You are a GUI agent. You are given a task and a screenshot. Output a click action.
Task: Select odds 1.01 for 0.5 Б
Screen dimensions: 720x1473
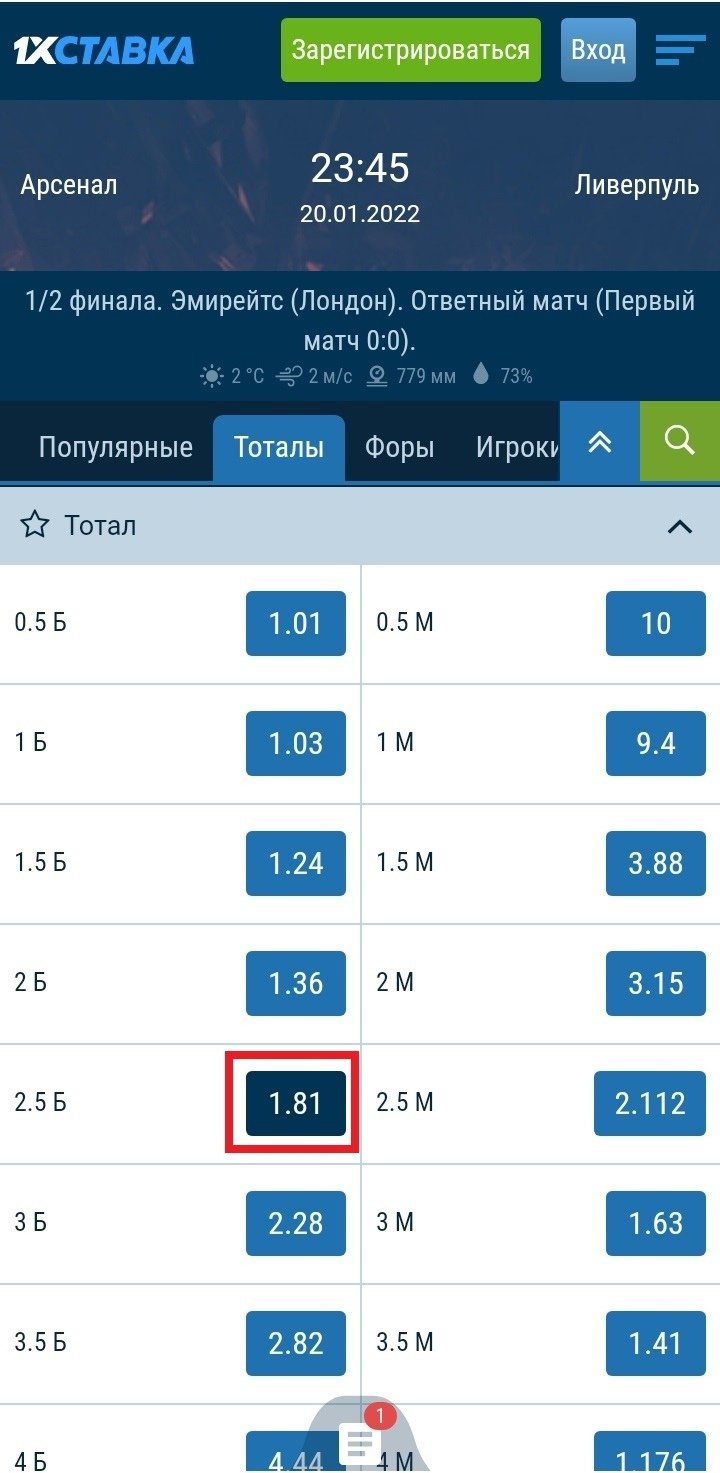tap(296, 623)
